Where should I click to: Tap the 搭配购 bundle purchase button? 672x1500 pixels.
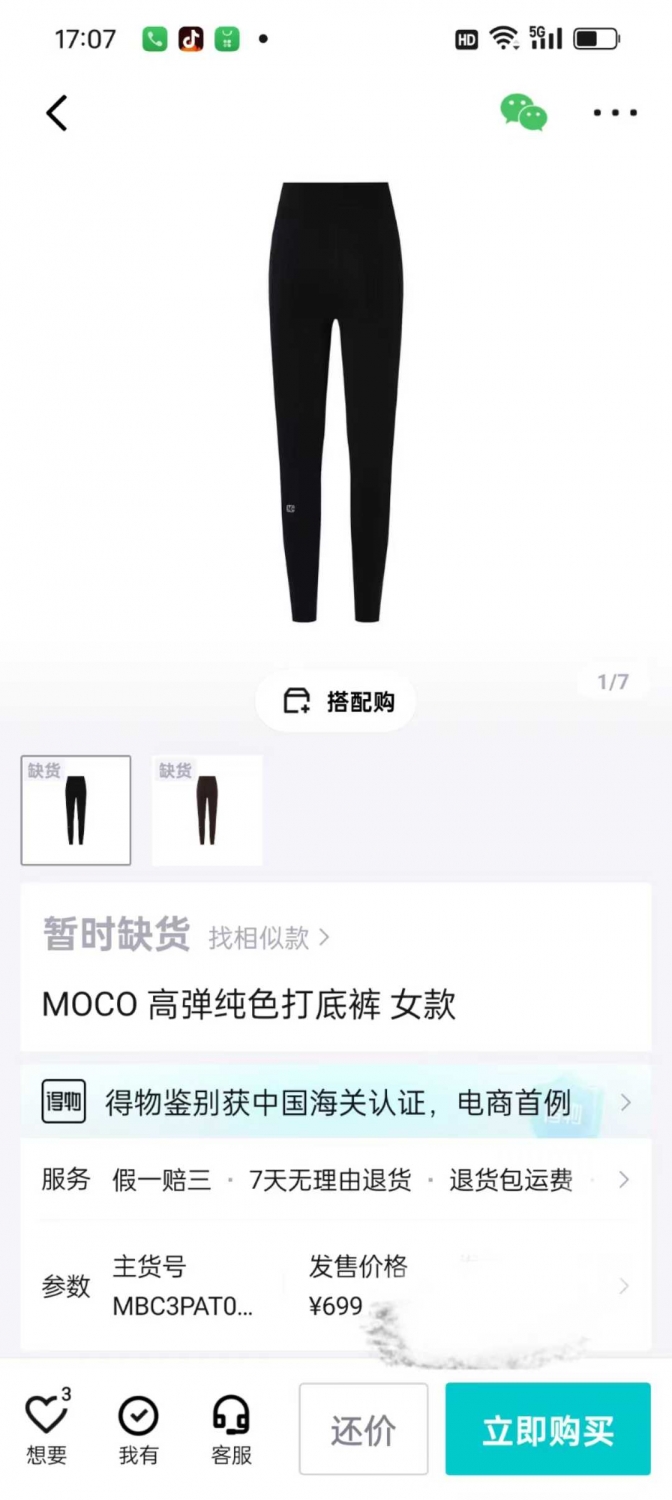336,702
